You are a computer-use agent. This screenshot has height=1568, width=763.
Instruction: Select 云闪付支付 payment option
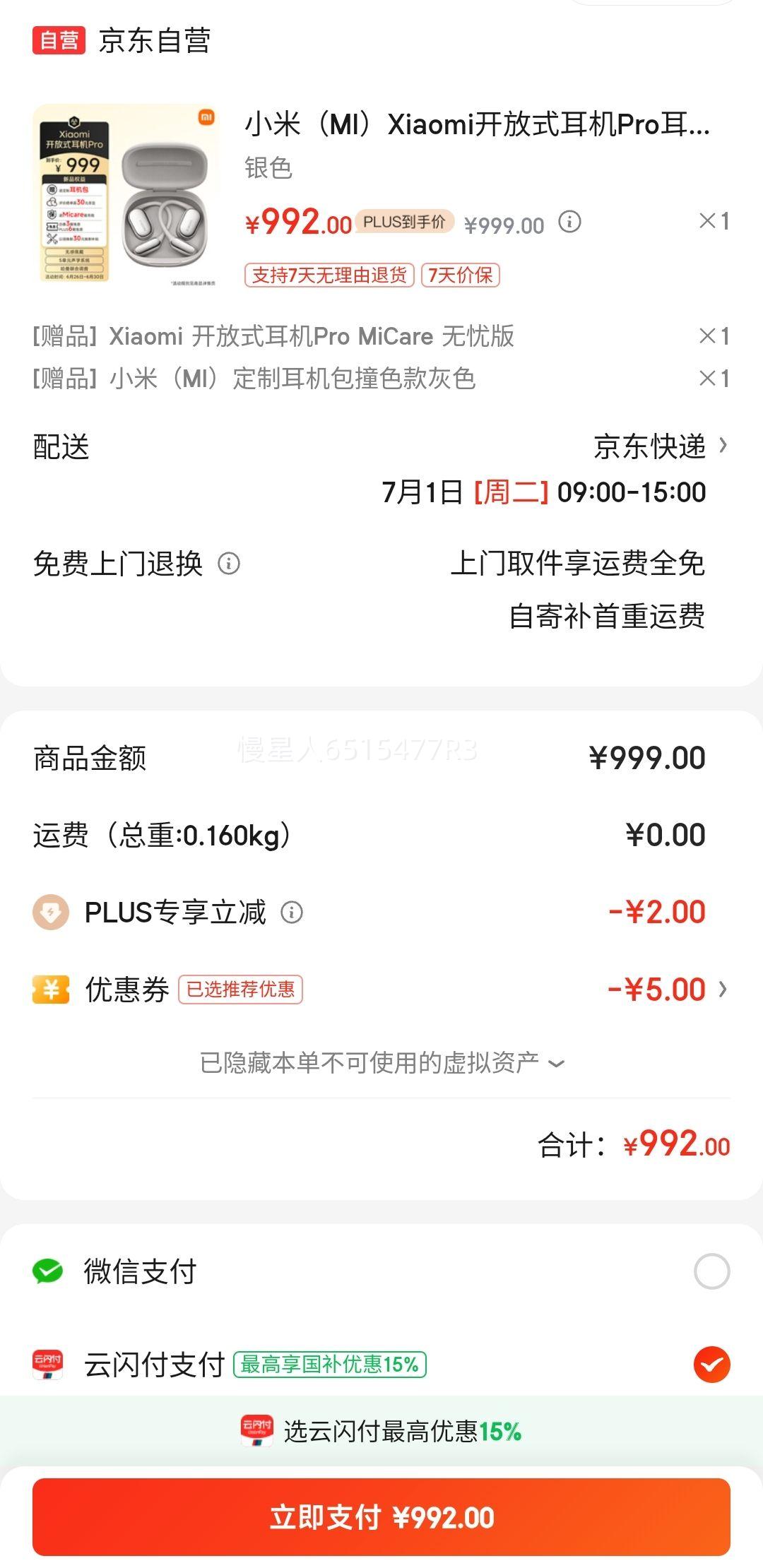point(381,1365)
